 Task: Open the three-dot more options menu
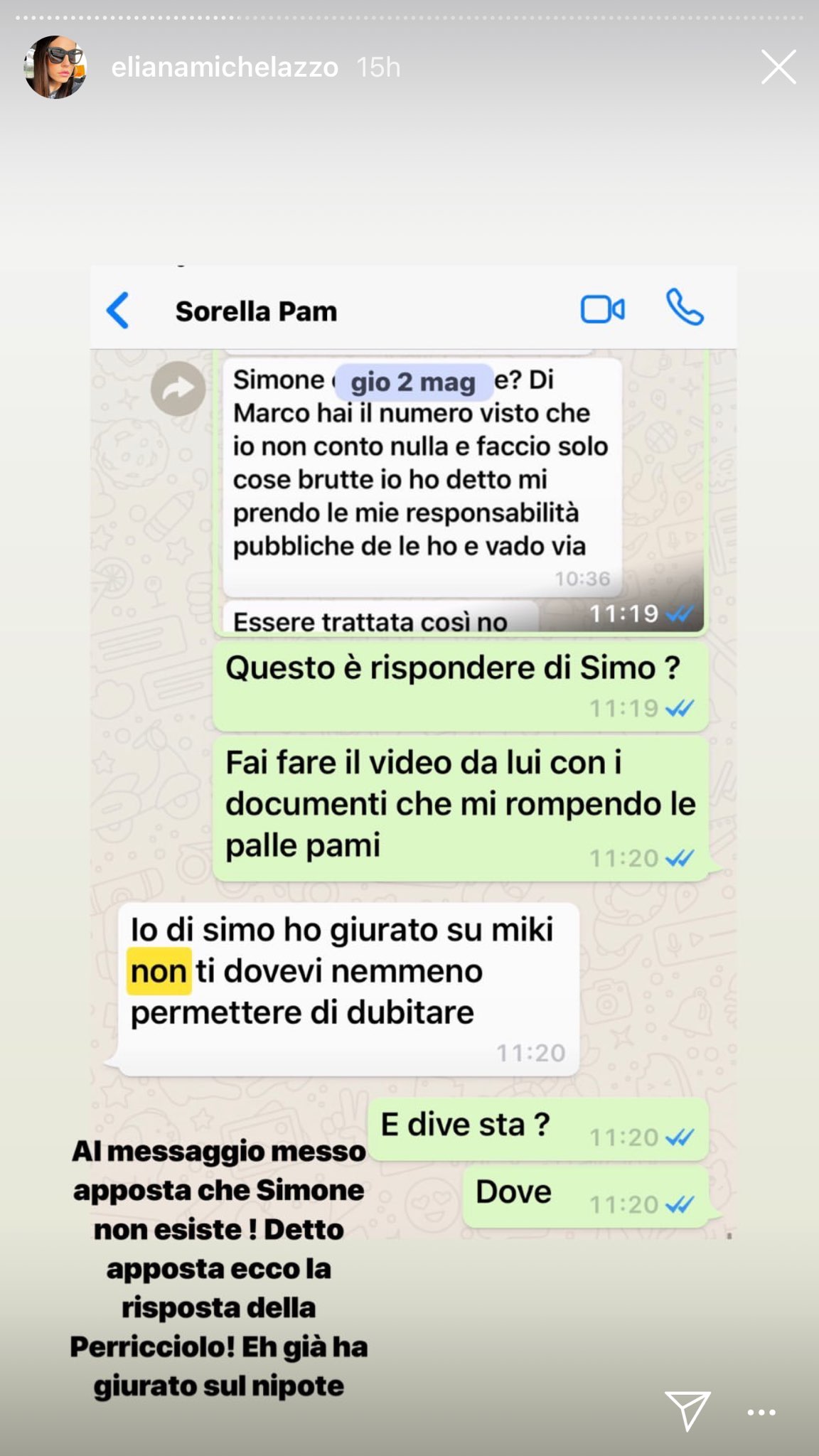761,1413
